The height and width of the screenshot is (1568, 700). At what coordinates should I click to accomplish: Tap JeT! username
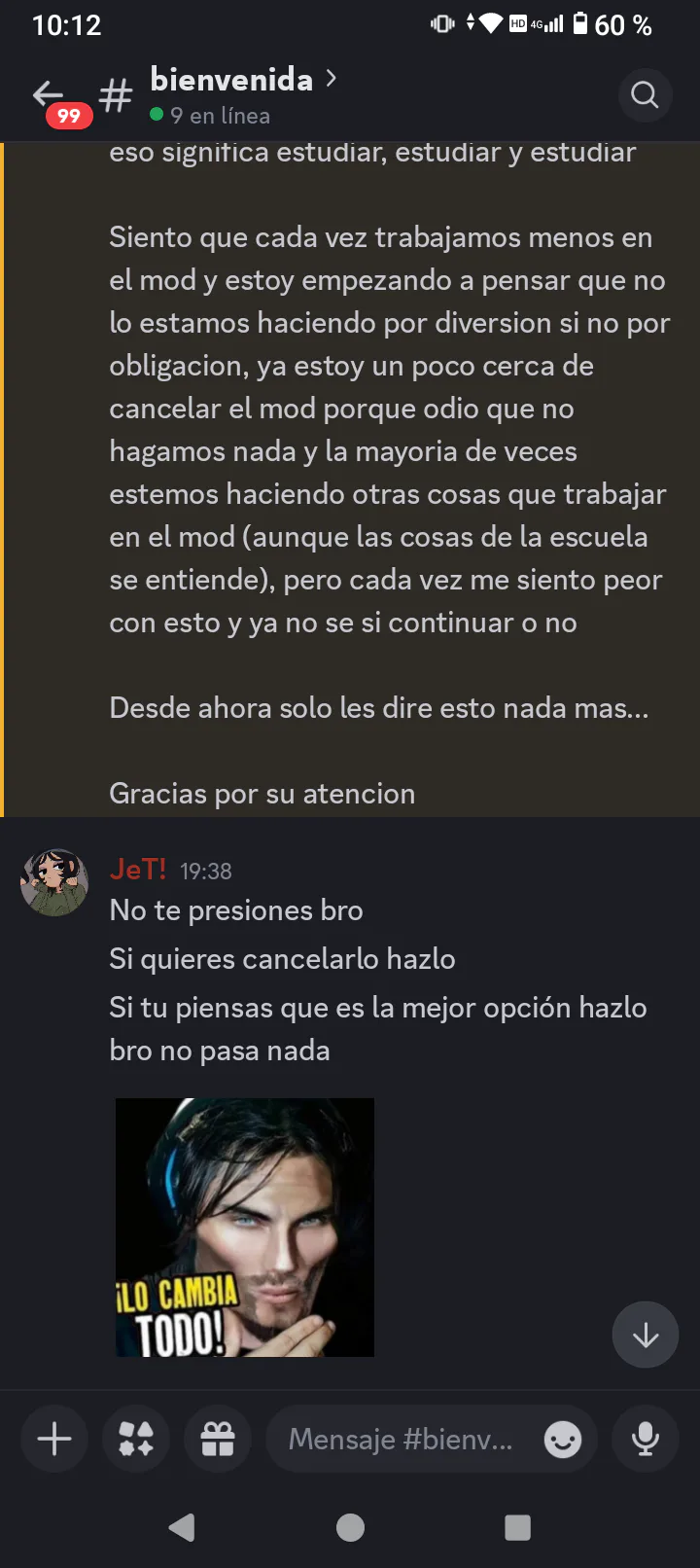(x=138, y=870)
